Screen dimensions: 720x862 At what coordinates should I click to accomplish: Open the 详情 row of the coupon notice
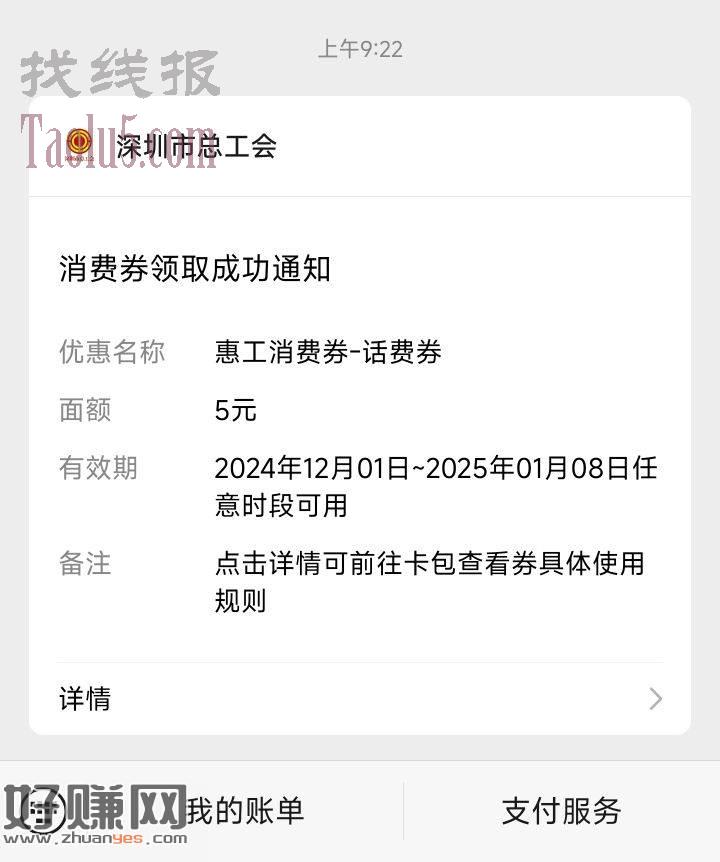click(x=360, y=698)
